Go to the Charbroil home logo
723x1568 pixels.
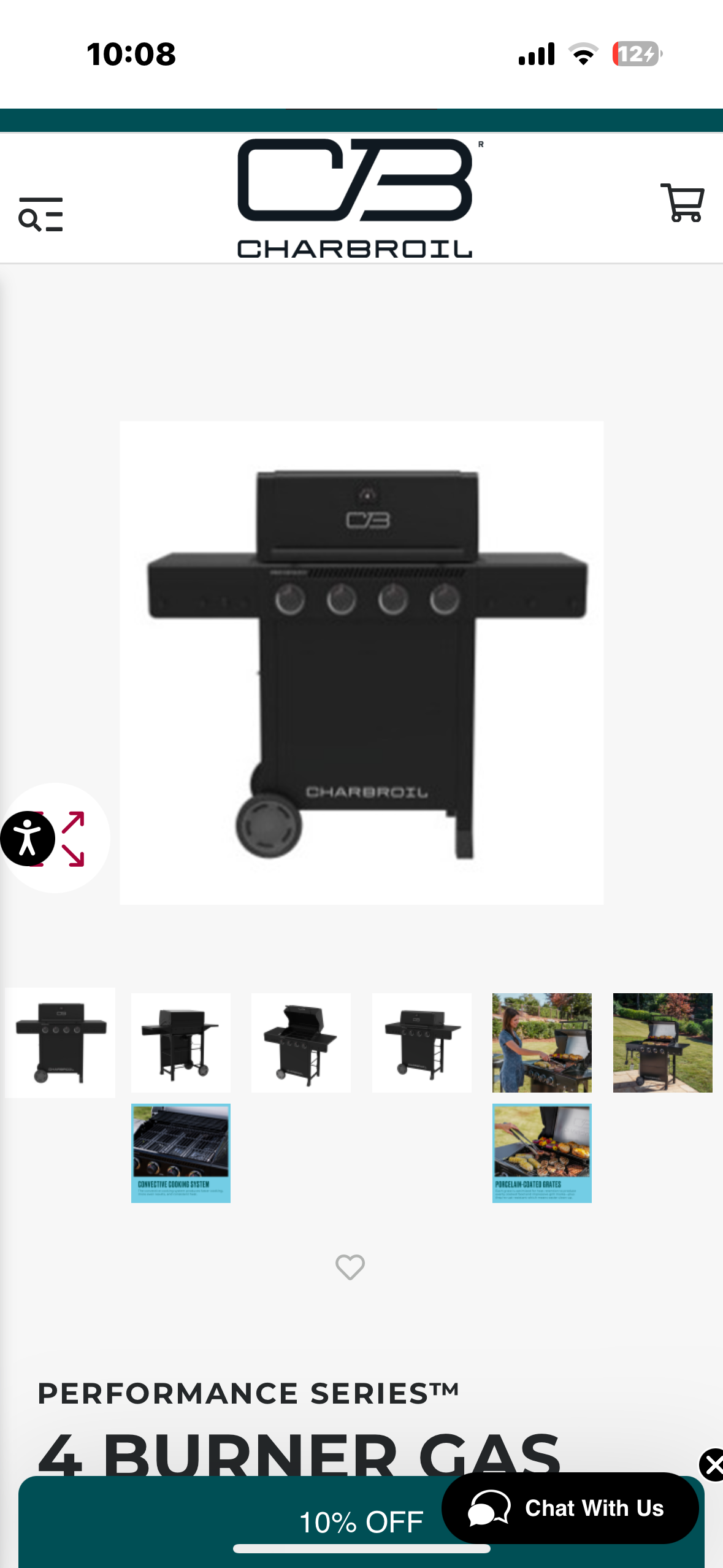pyautogui.click(x=355, y=198)
